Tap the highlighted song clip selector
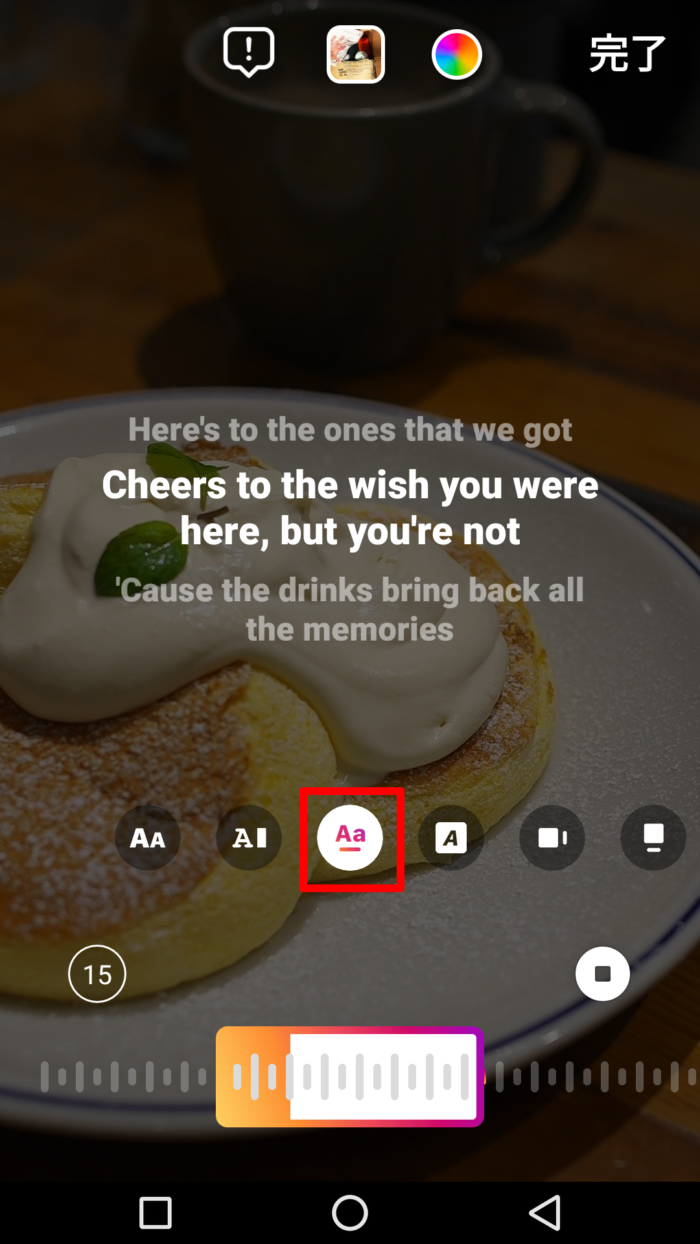Screen dimensions: 700x1244 pyautogui.click(x=349, y=1077)
